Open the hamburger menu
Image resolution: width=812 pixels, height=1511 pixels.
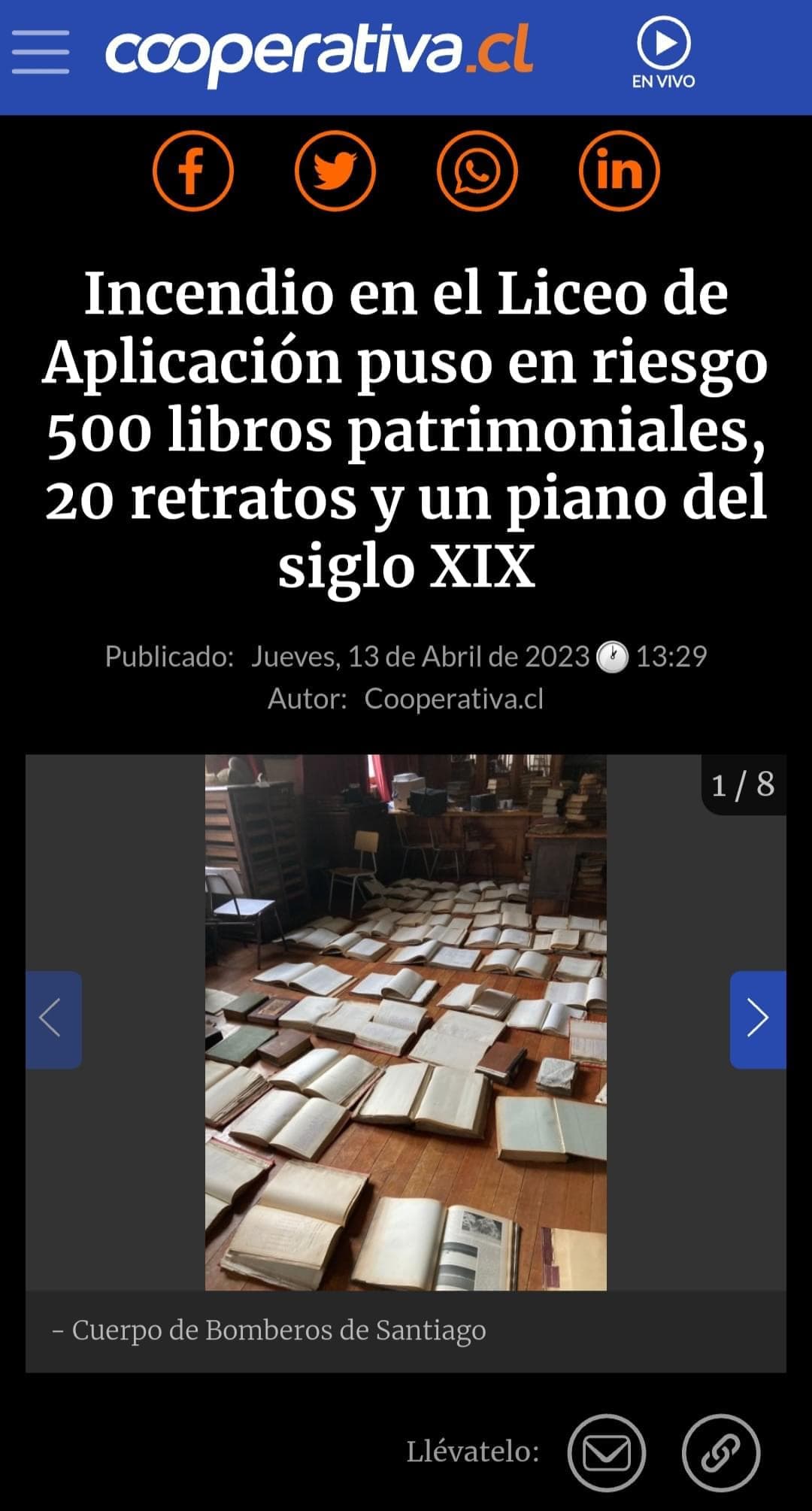pyautogui.click(x=41, y=52)
